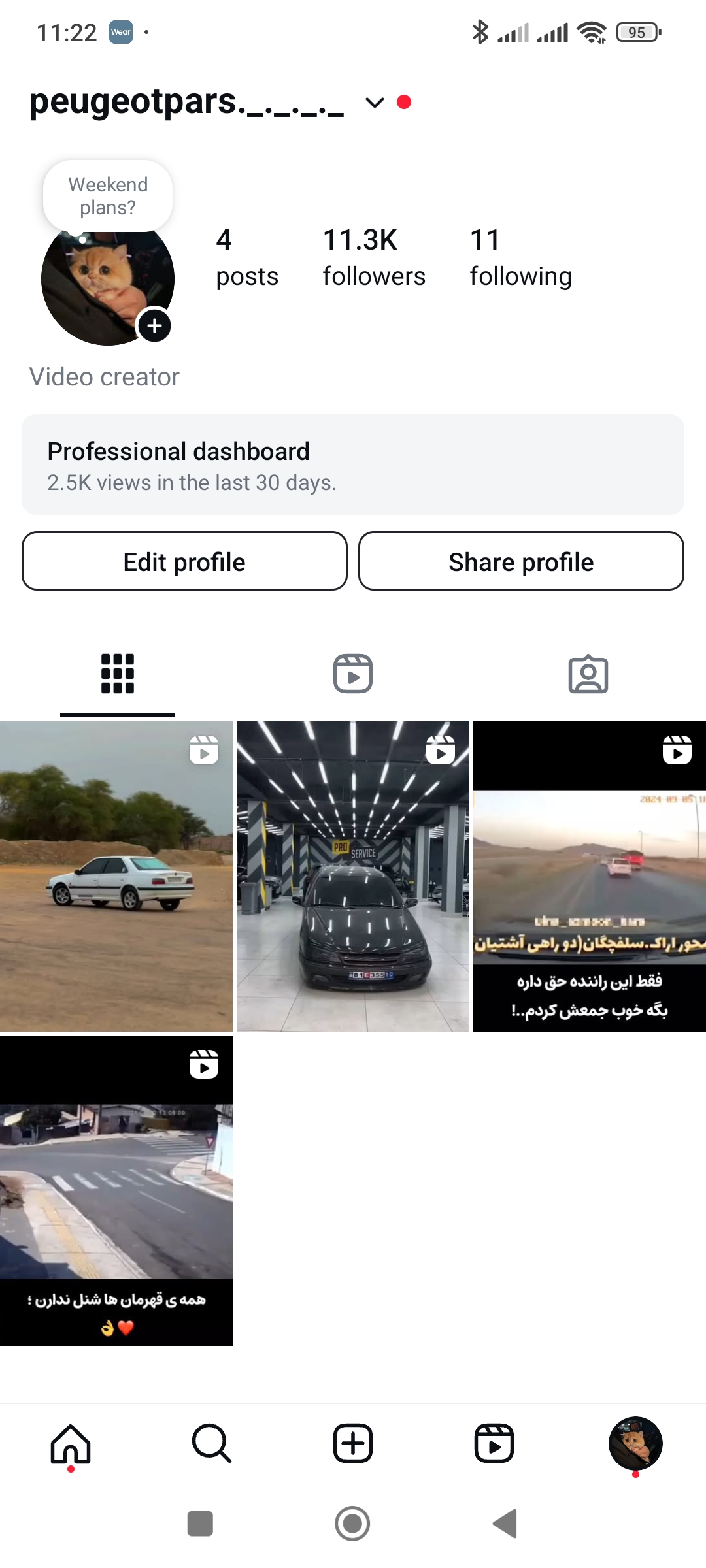Go back using the system back button

point(505,1524)
